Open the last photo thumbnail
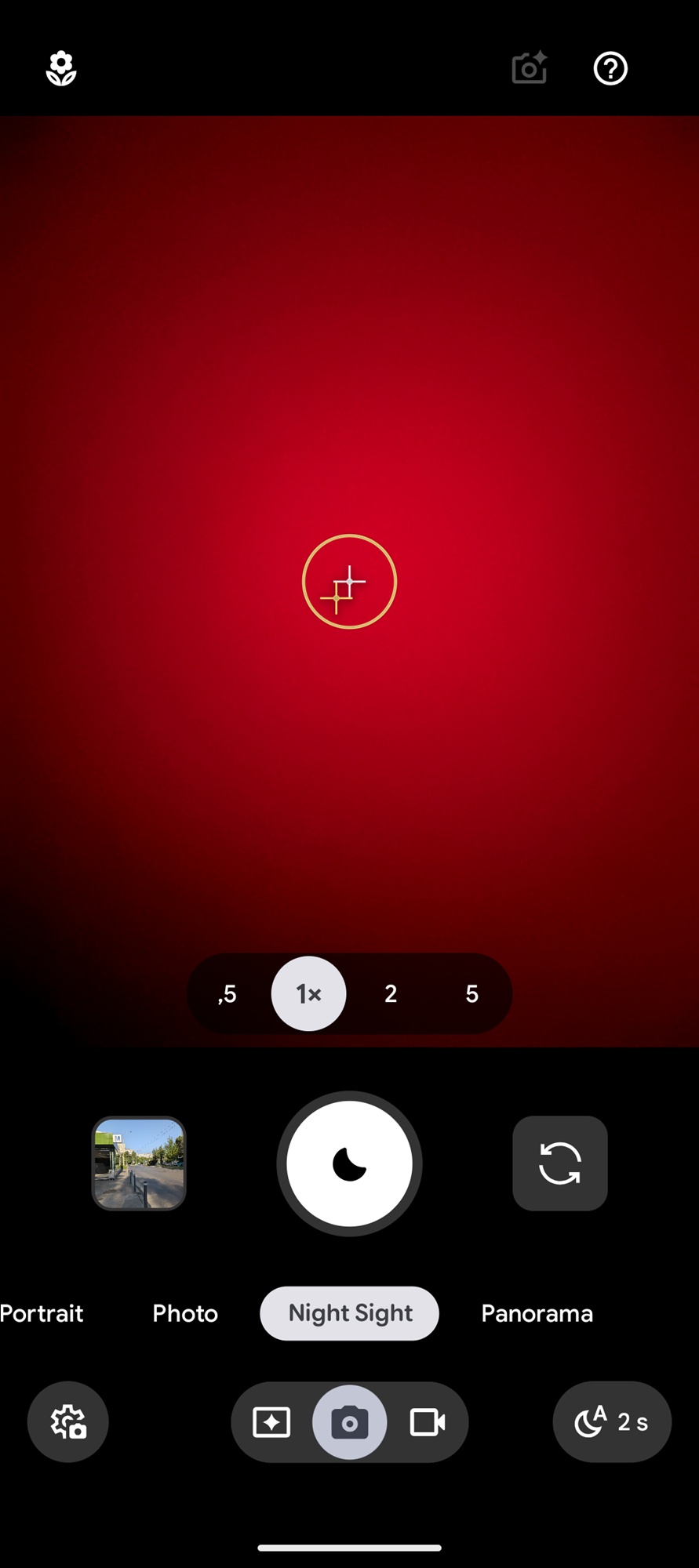 pos(139,1163)
